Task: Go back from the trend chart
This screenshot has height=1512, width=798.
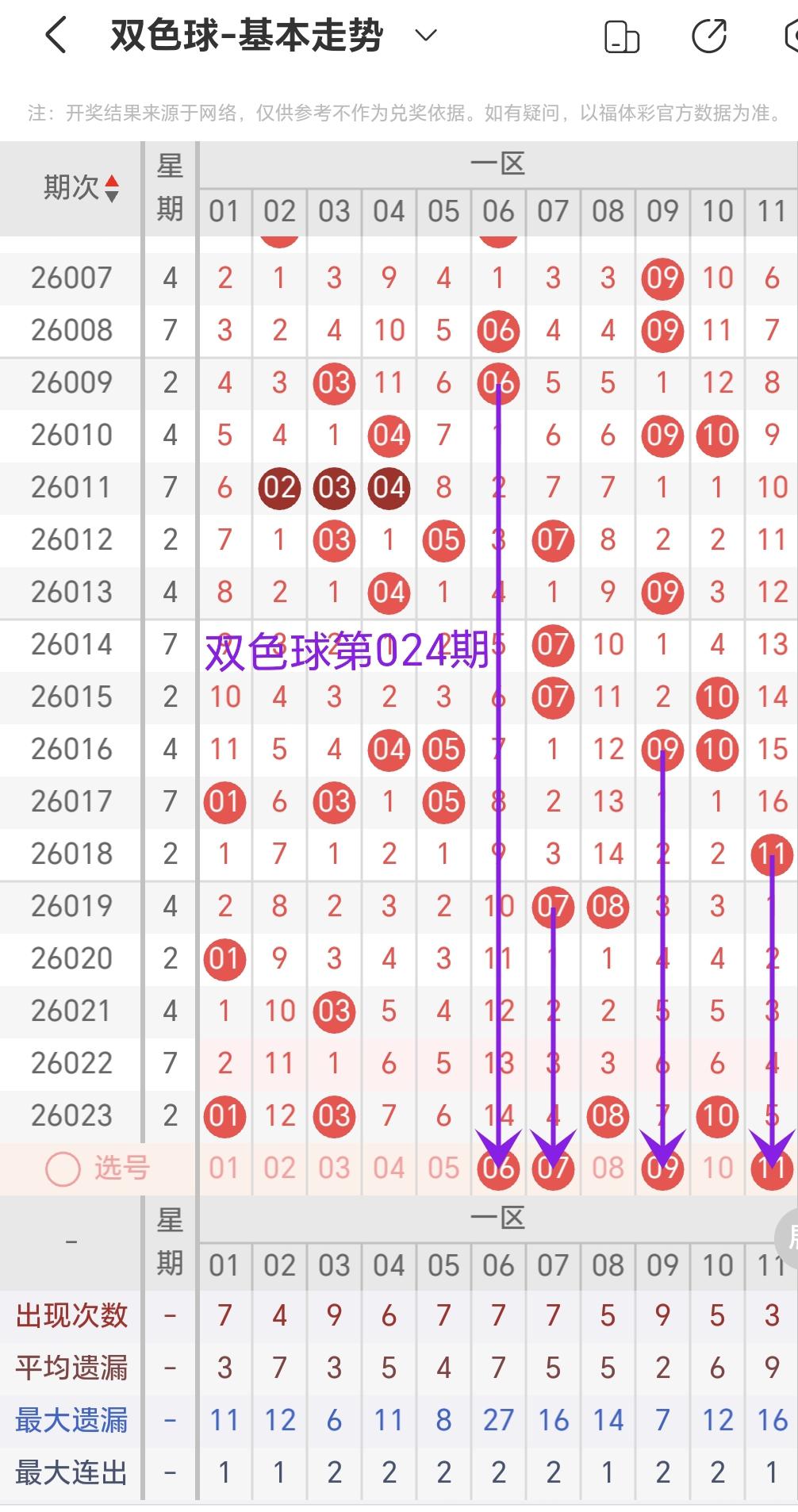Action: click(56, 36)
